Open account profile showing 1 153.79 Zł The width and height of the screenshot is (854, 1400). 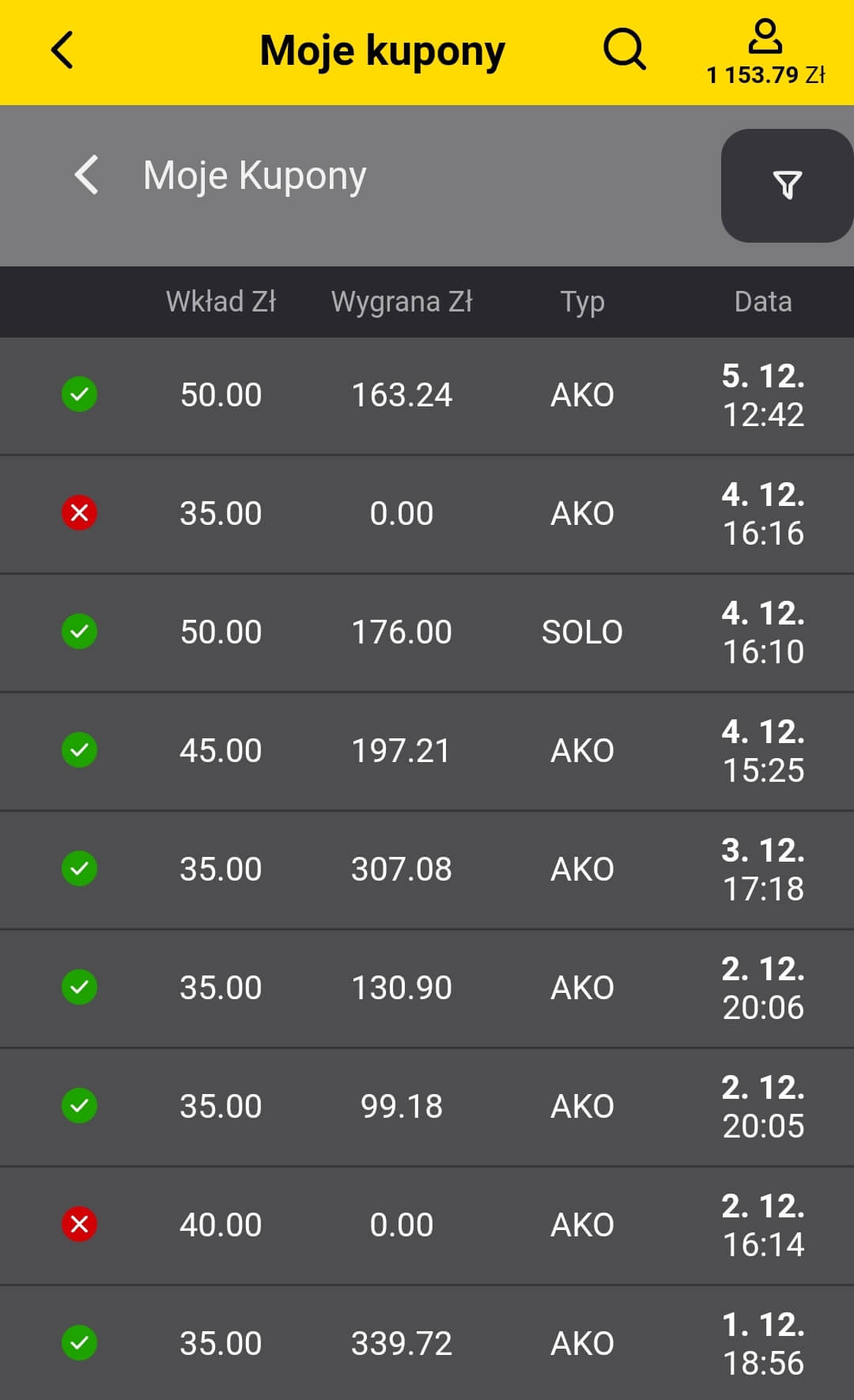click(765, 52)
